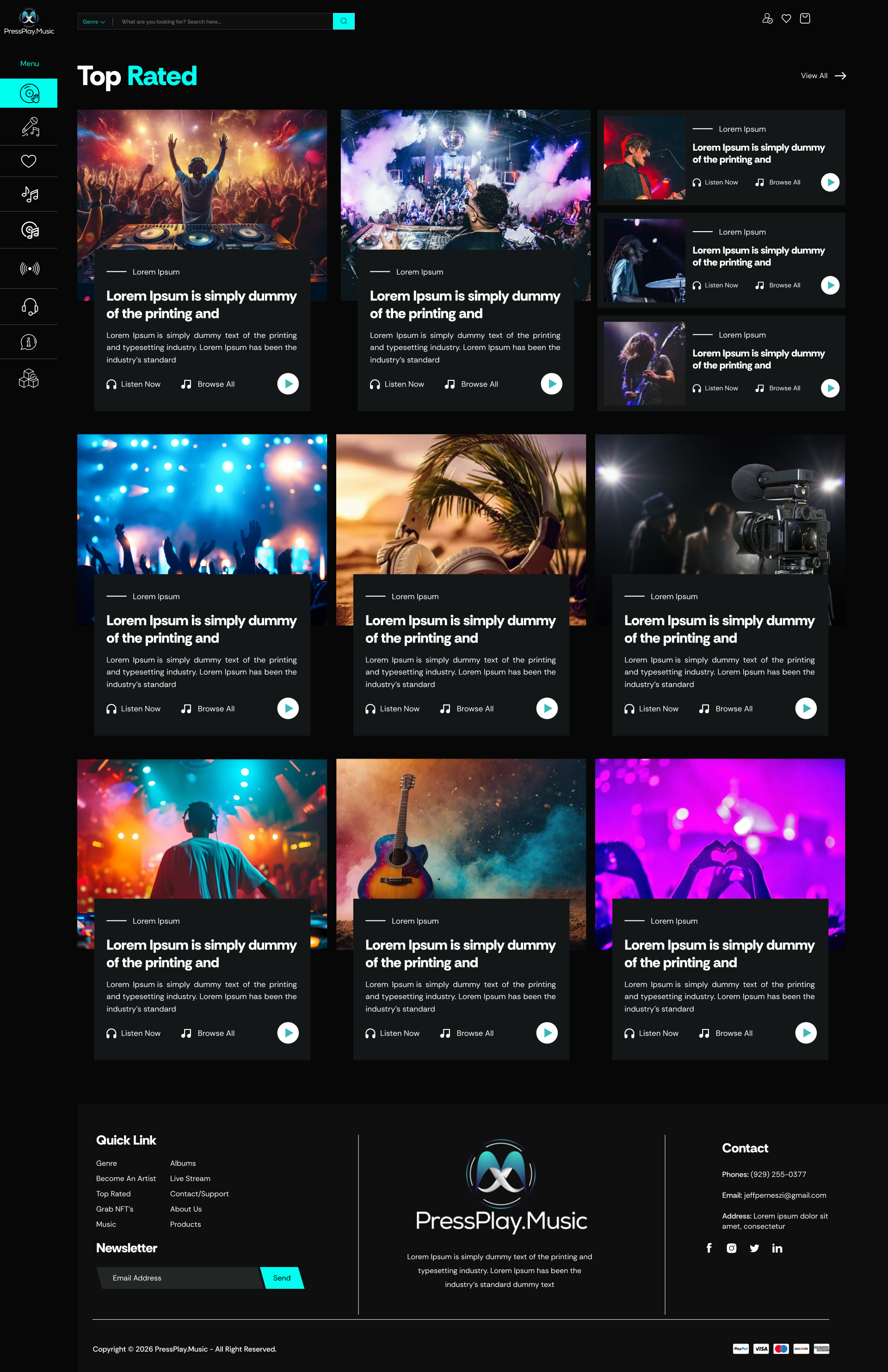Tap the Email Address newsletter field
Image resolution: width=888 pixels, height=1372 pixels.
click(x=179, y=1278)
